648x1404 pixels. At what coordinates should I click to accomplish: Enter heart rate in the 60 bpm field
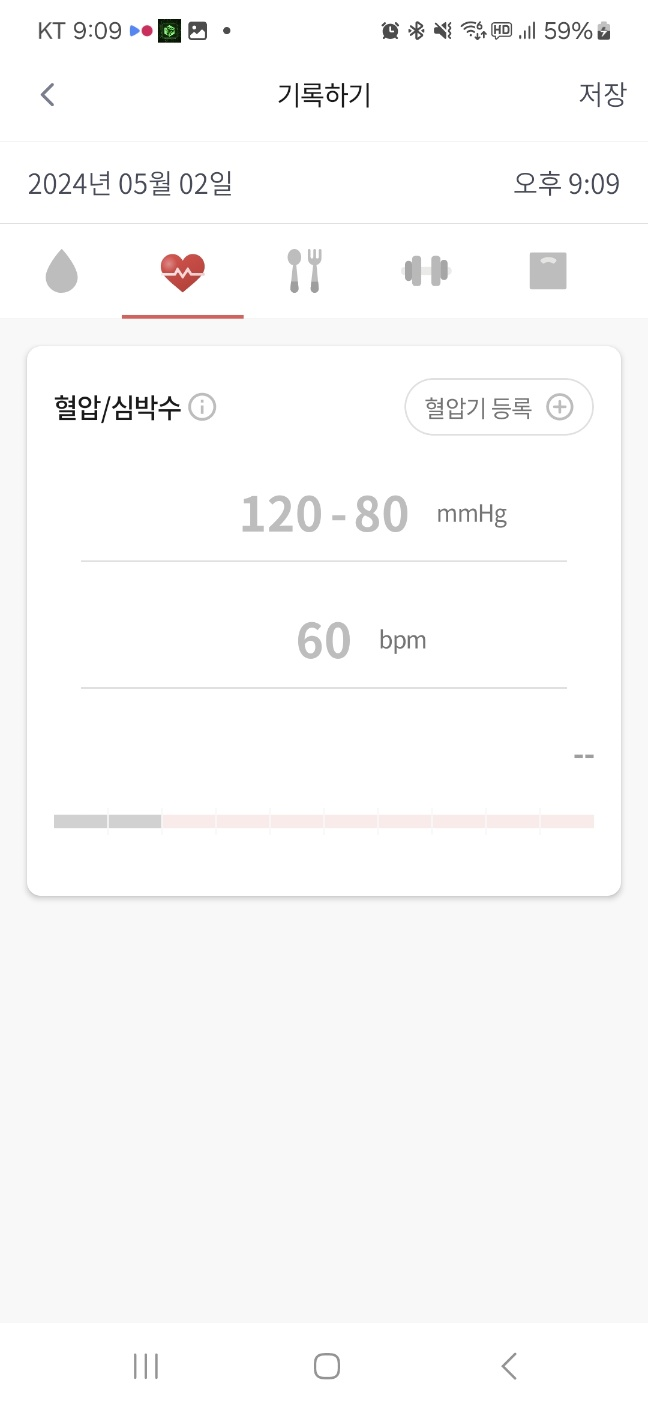point(324,641)
